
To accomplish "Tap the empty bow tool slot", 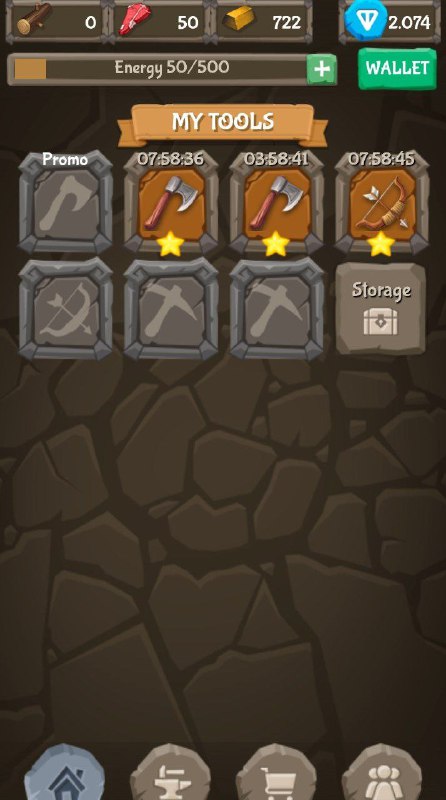I will 65,310.
